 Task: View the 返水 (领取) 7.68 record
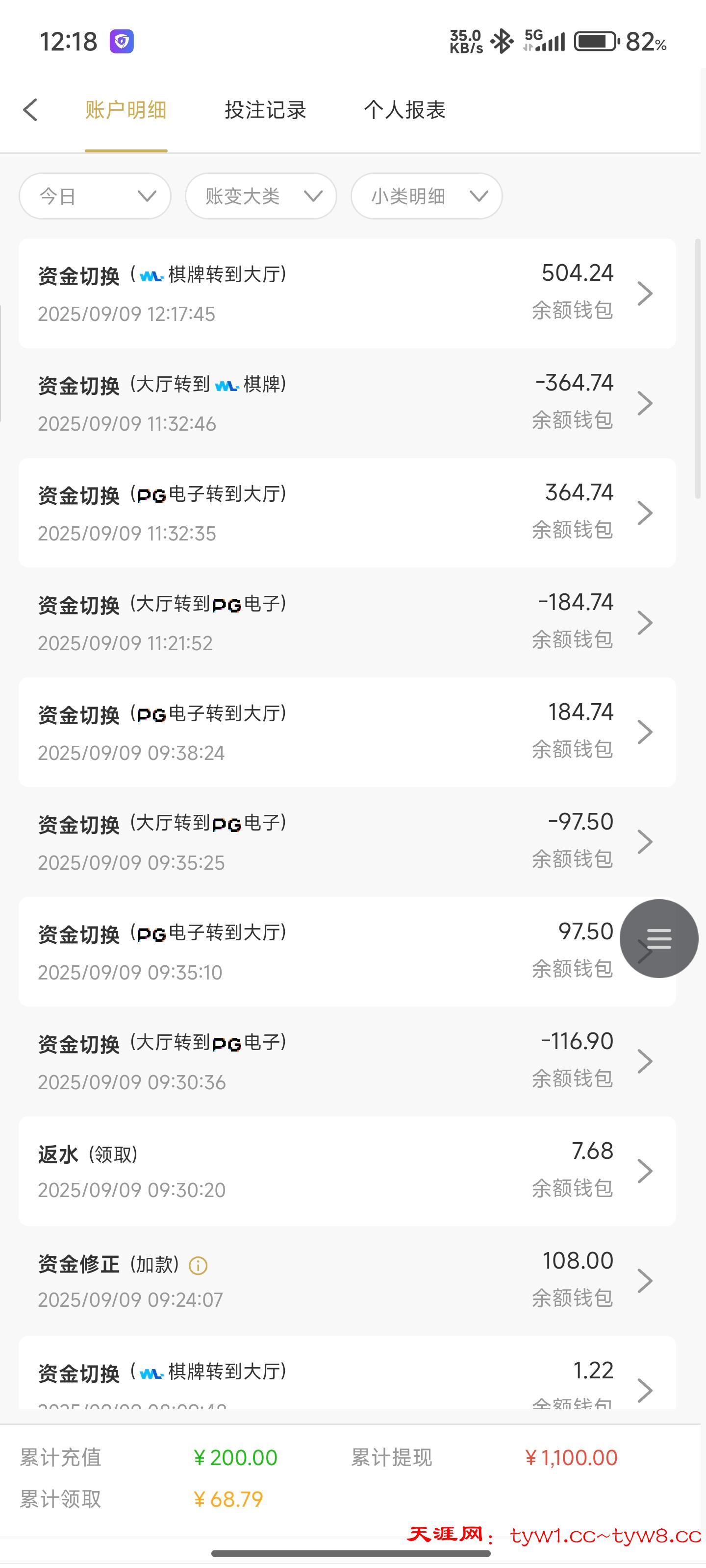click(347, 1171)
